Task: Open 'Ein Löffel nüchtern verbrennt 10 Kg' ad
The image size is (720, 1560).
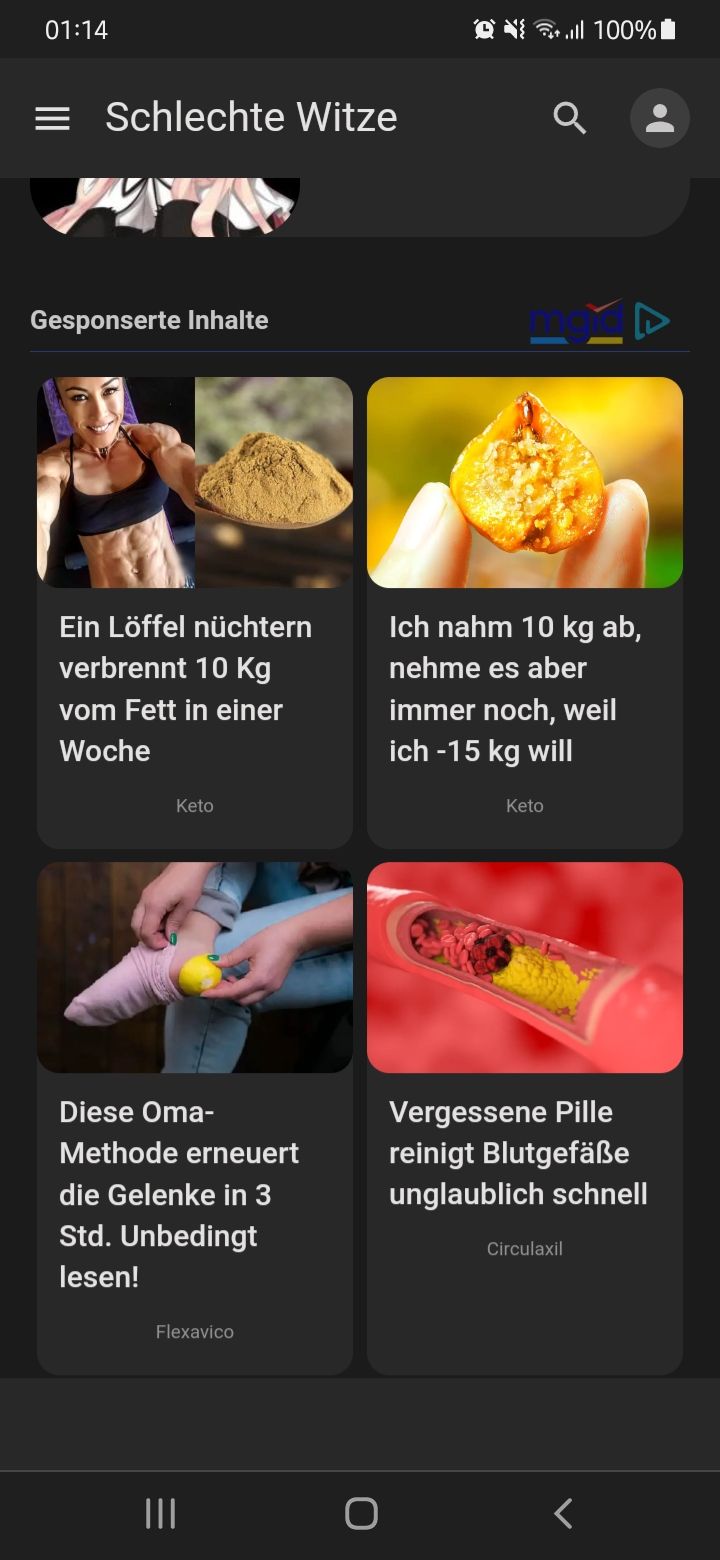Action: click(x=195, y=612)
